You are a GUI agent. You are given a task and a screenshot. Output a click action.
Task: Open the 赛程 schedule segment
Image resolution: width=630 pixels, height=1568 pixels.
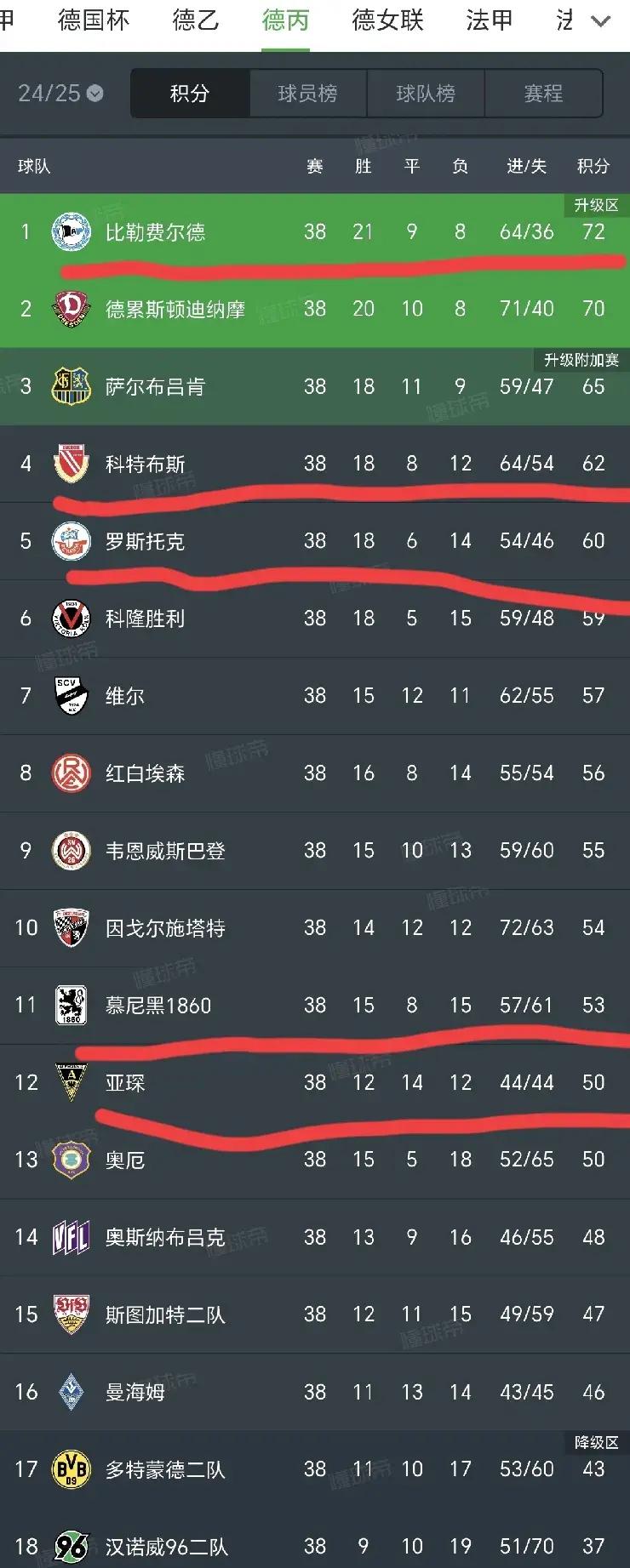[x=543, y=93]
